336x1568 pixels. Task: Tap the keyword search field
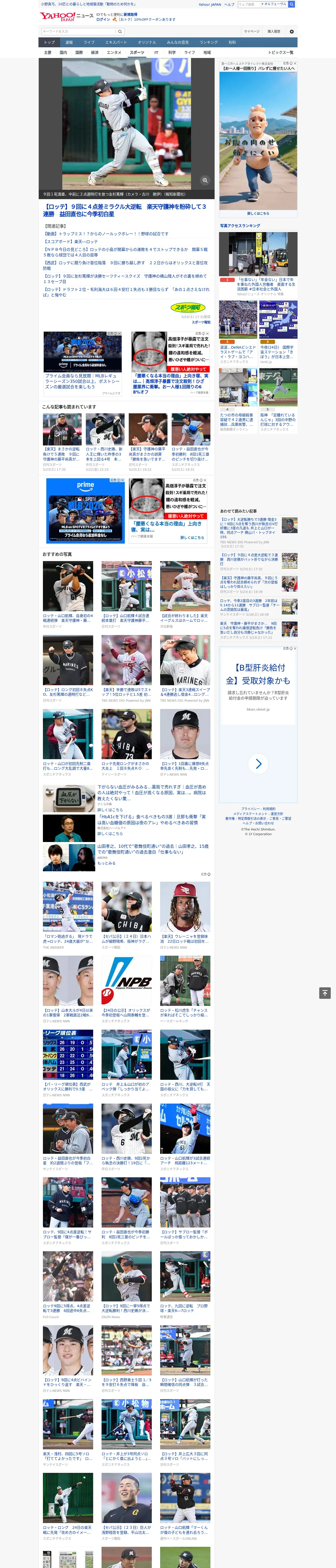(x=78, y=31)
